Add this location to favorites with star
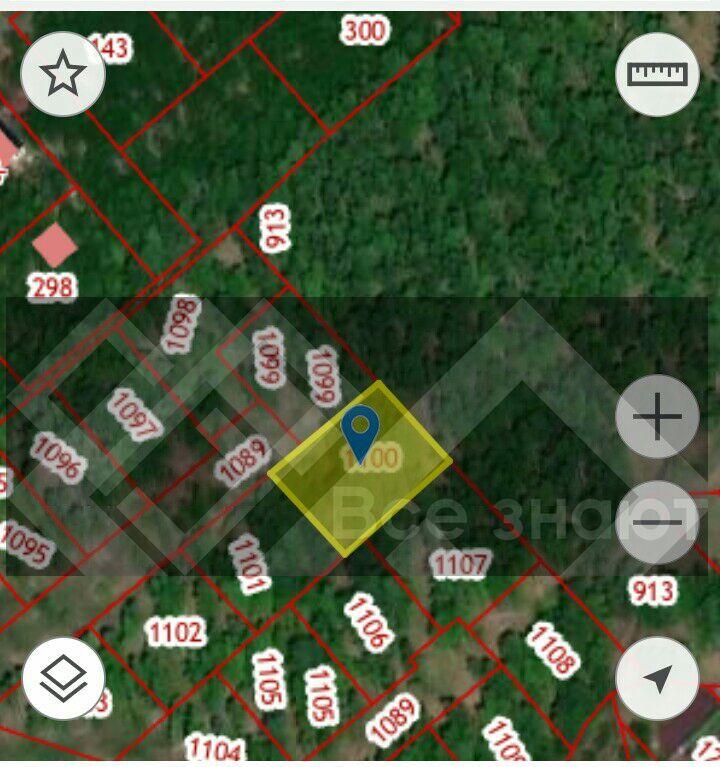Image resolution: width=720 pixels, height=767 pixels. coord(63,74)
